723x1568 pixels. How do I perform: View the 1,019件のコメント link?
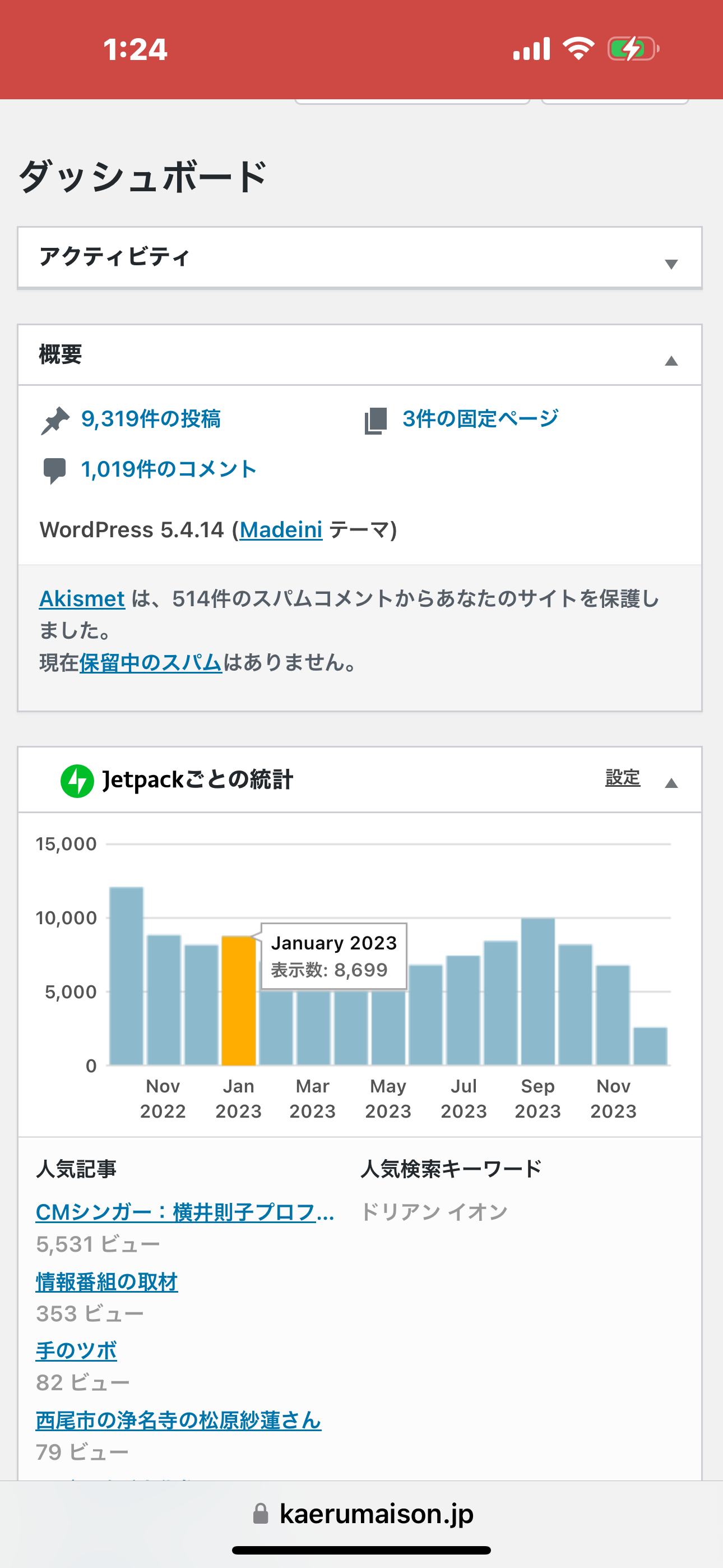169,469
